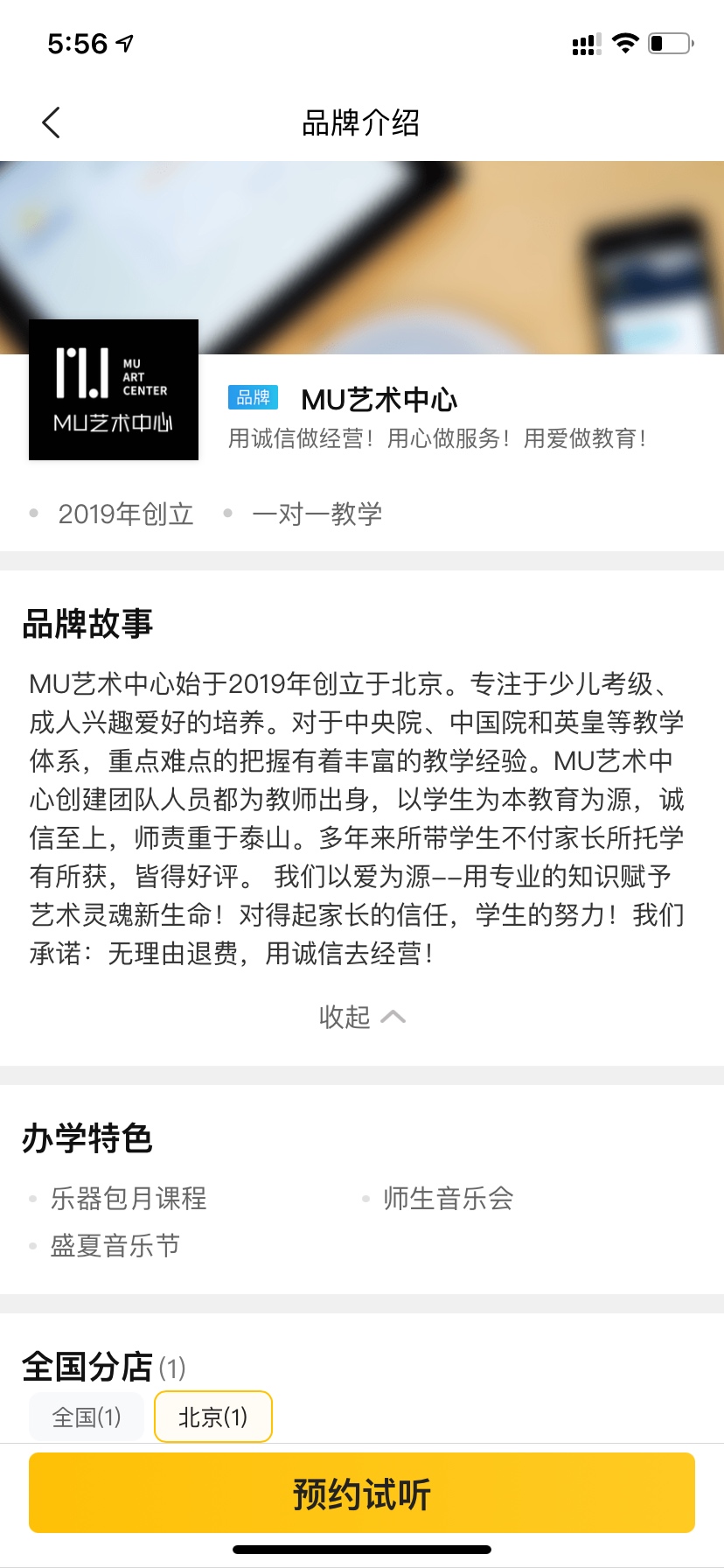The height and width of the screenshot is (1568, 724).
Task: Book a trial lesson with 预约试听
Action: point(361,1493)
